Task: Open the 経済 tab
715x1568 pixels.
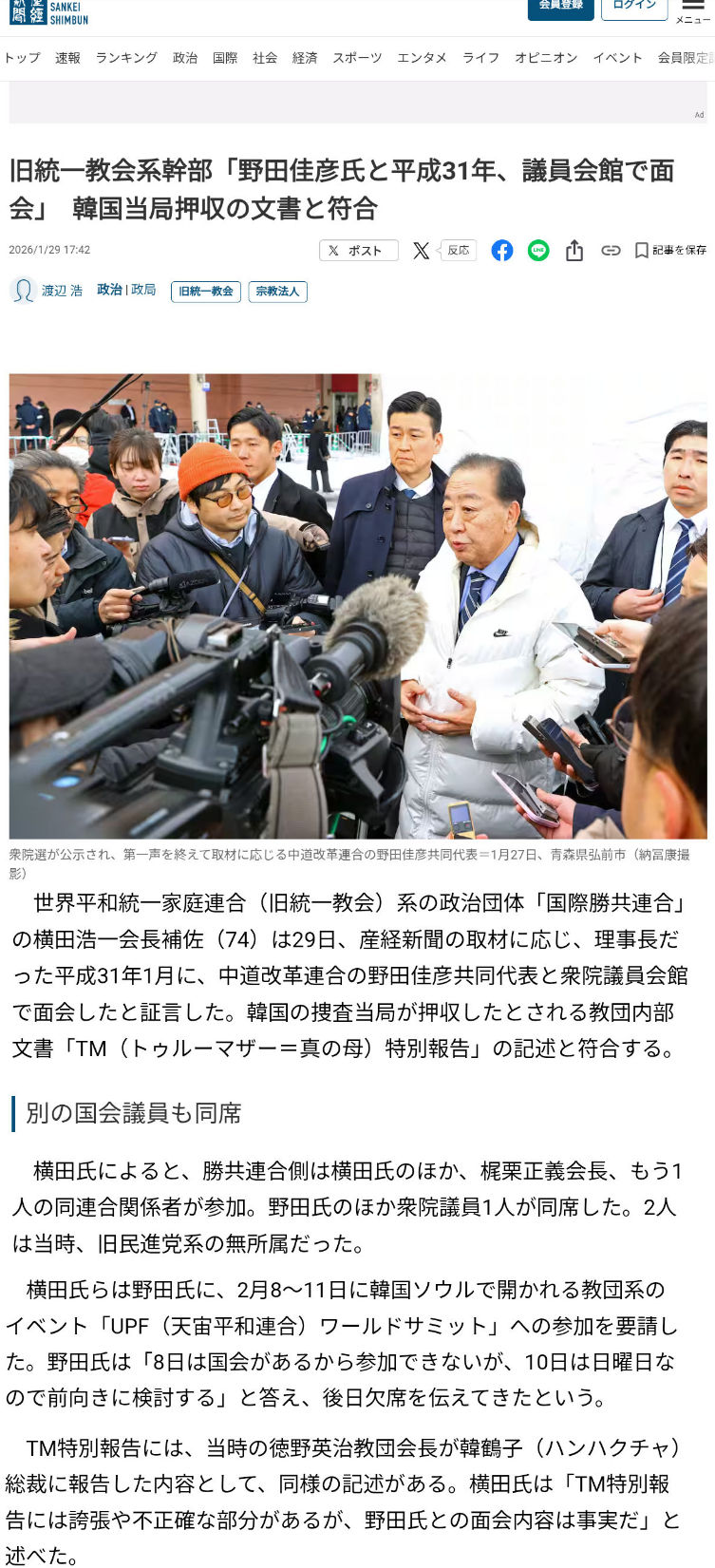Action: pyautogui.click(x=305, y=58)
